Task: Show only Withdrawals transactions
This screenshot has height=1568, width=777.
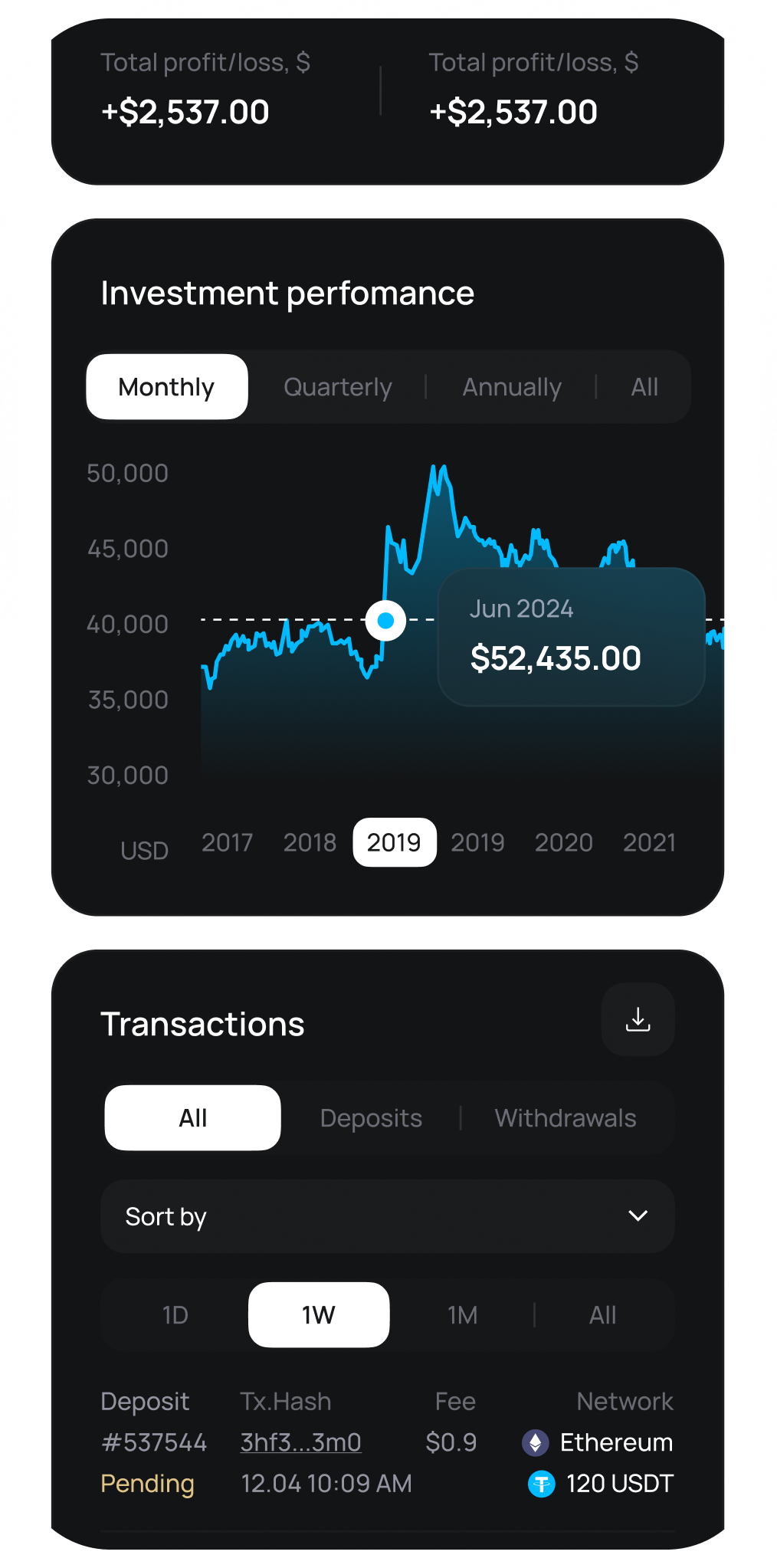Action: tap(566, 1118)
